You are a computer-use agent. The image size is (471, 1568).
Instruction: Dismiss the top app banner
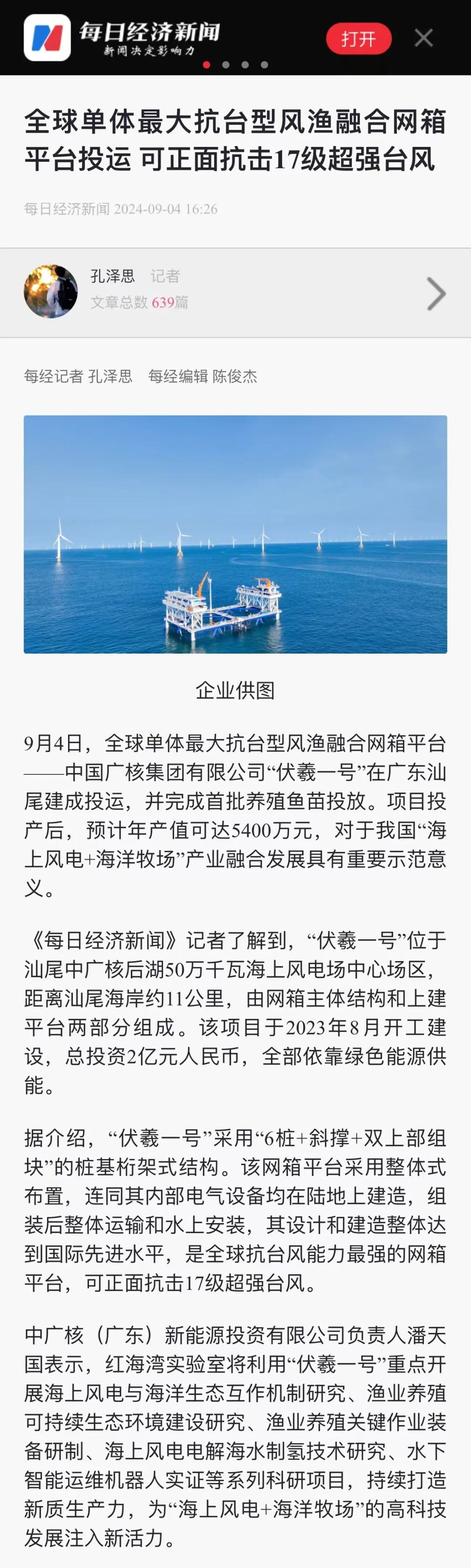pyautogui.click(x=423, y=38)
